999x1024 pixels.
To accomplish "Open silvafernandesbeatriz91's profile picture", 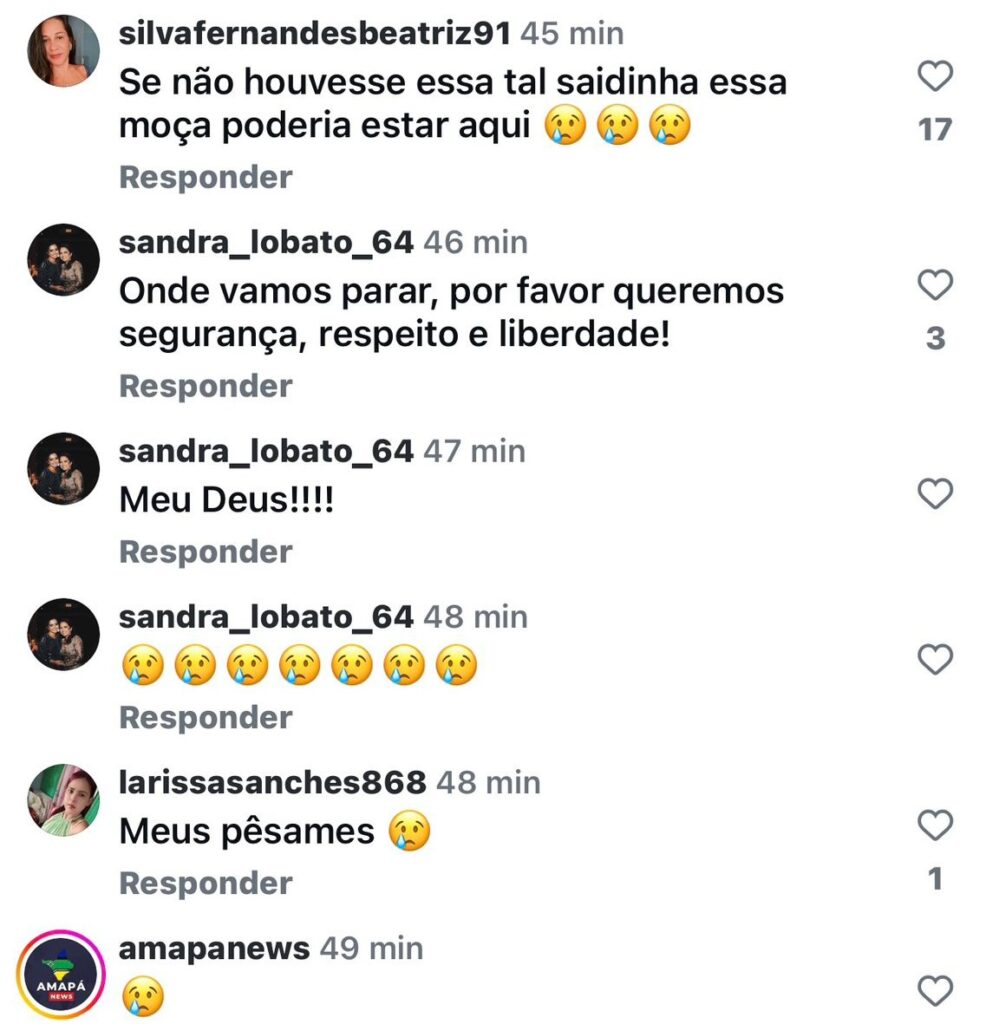I will 63,51.
